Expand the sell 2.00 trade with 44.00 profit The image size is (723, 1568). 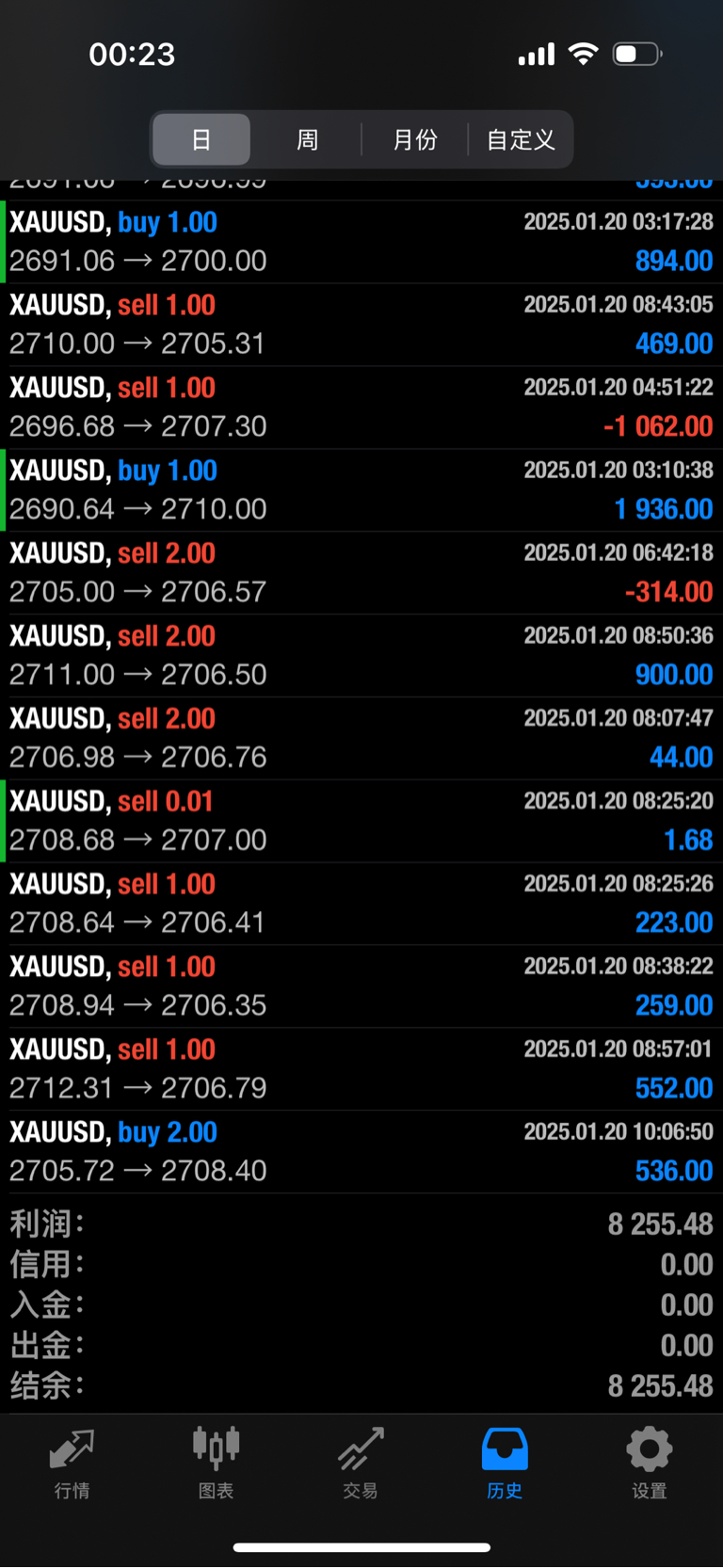coord(361,739)
